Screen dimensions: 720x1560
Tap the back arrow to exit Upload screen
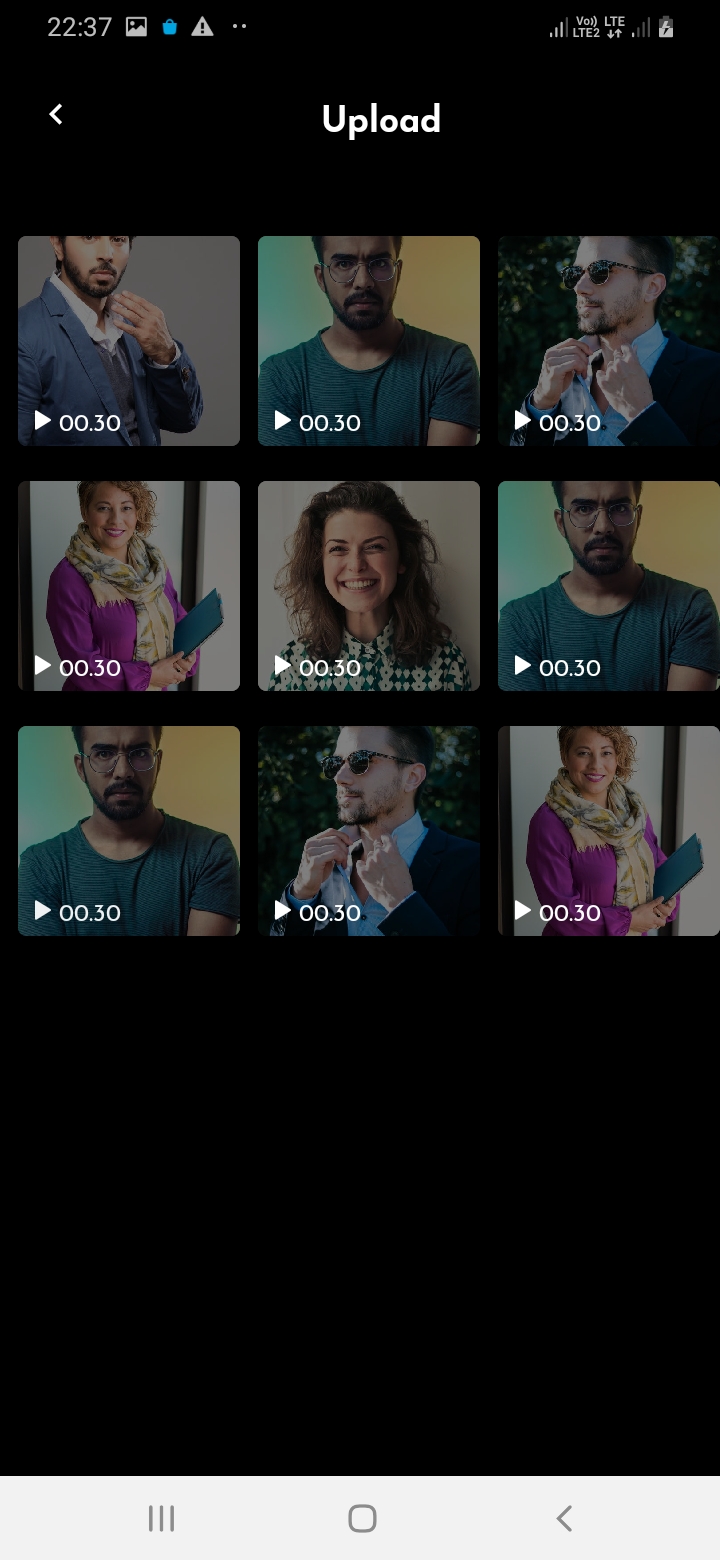click(55, 113)
